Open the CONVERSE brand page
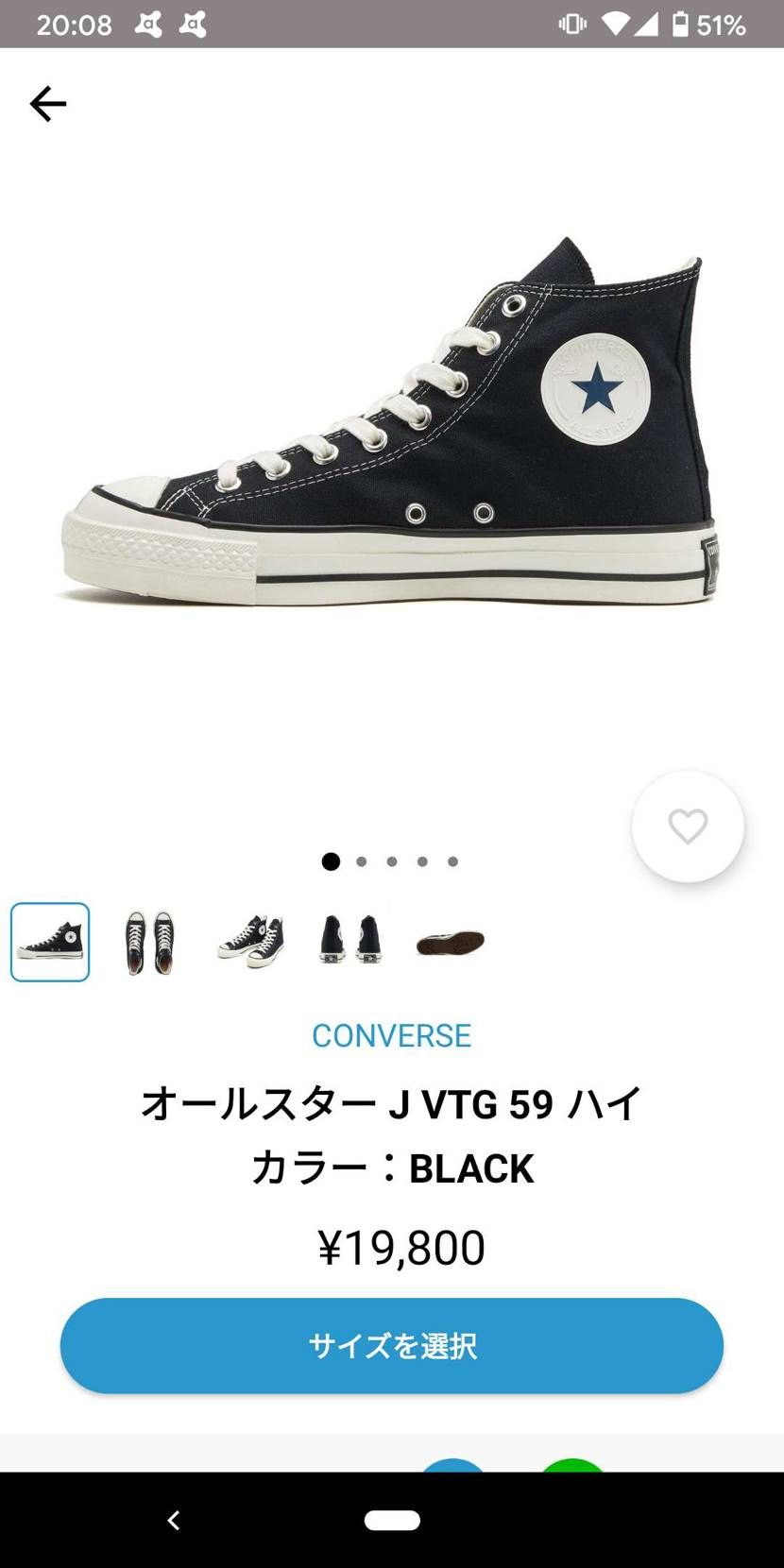 coord(392,1035)
